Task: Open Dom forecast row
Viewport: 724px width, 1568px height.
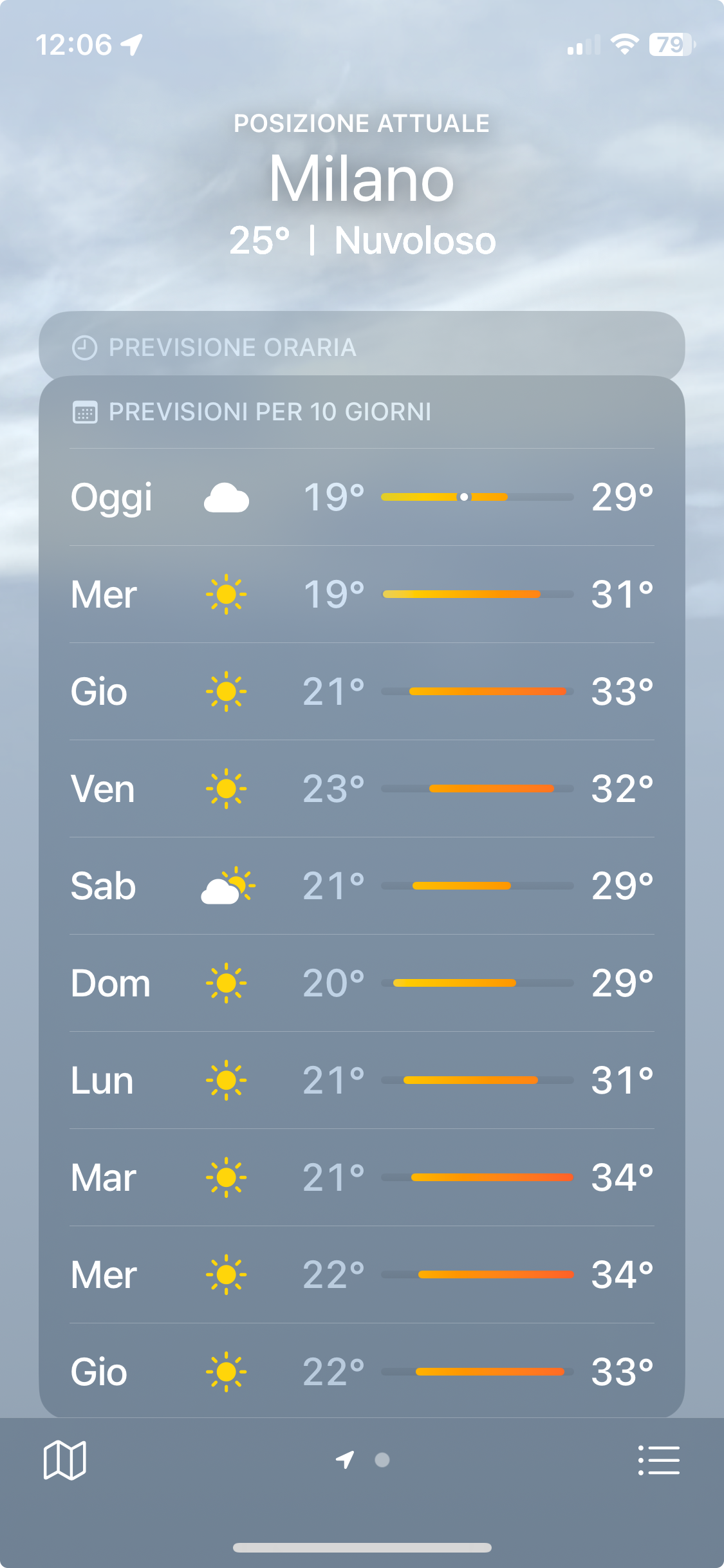Action: point(362,983)
